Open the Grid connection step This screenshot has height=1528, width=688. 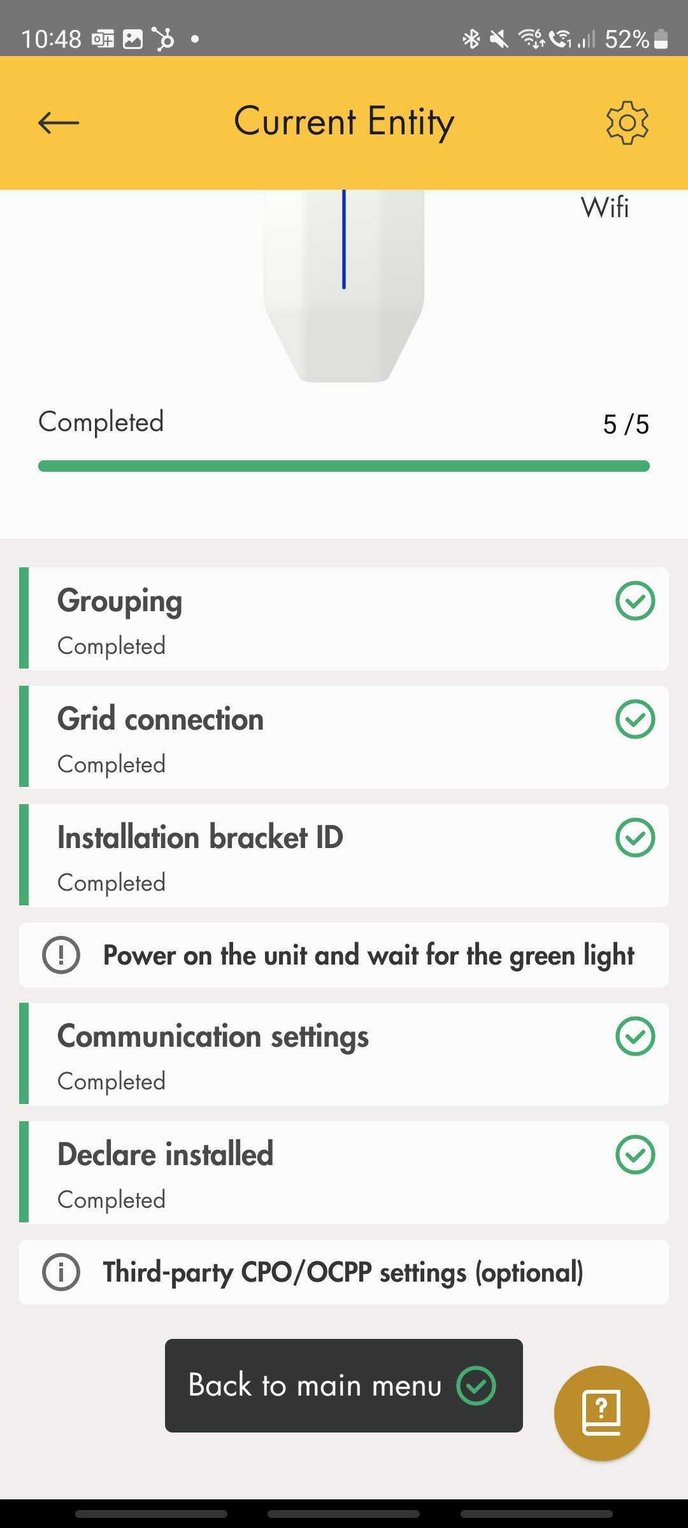click(344, 737)
